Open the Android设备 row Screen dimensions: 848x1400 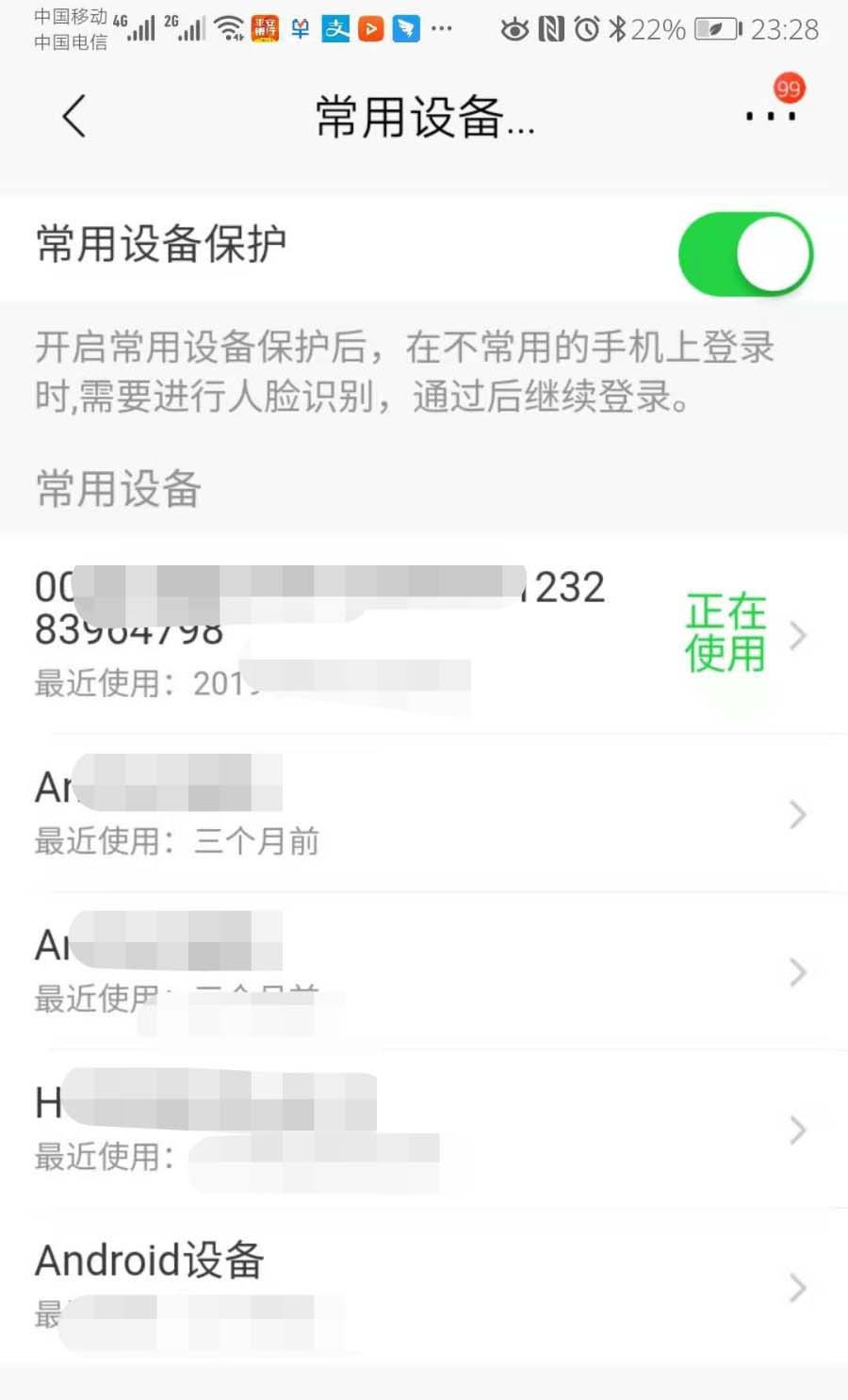[424, 1286]
